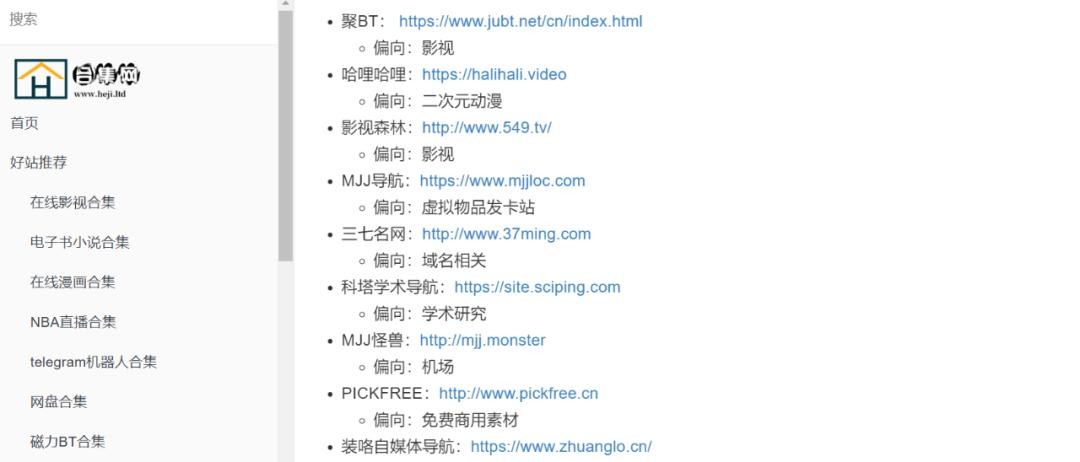Open the jubt.net link for 聚BT
Image resolution: width=1080 pixels, height=462 pixels.
(x=520, y=21)
